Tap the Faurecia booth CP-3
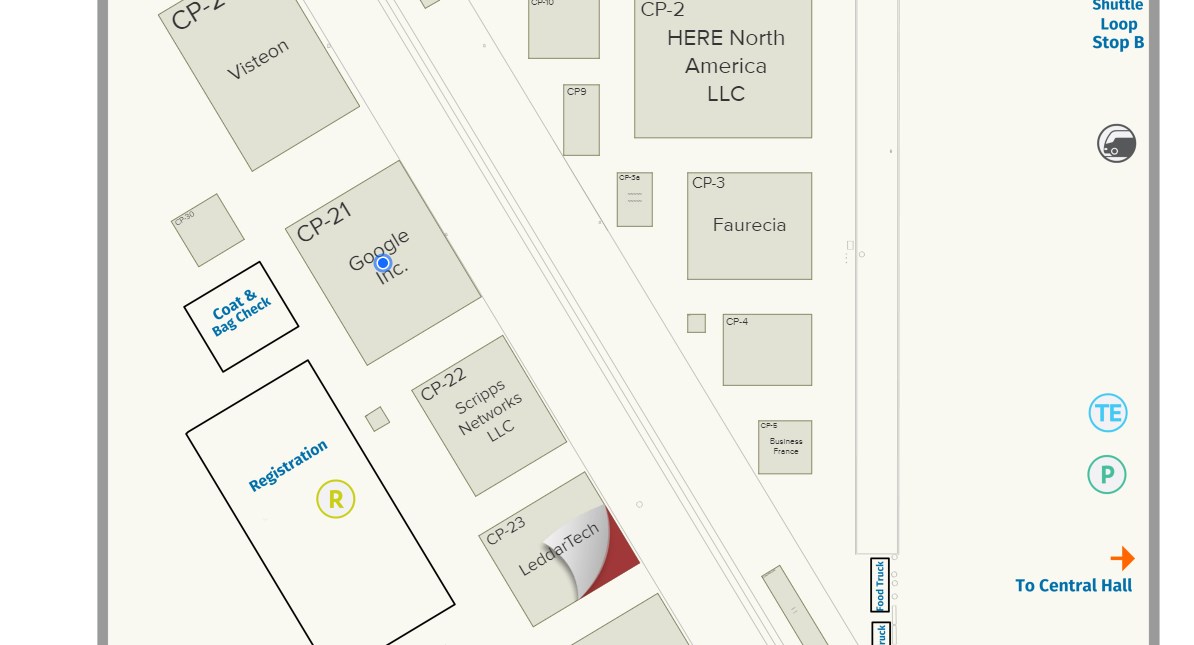1194x645 pixels. click(x=749, y=226)
